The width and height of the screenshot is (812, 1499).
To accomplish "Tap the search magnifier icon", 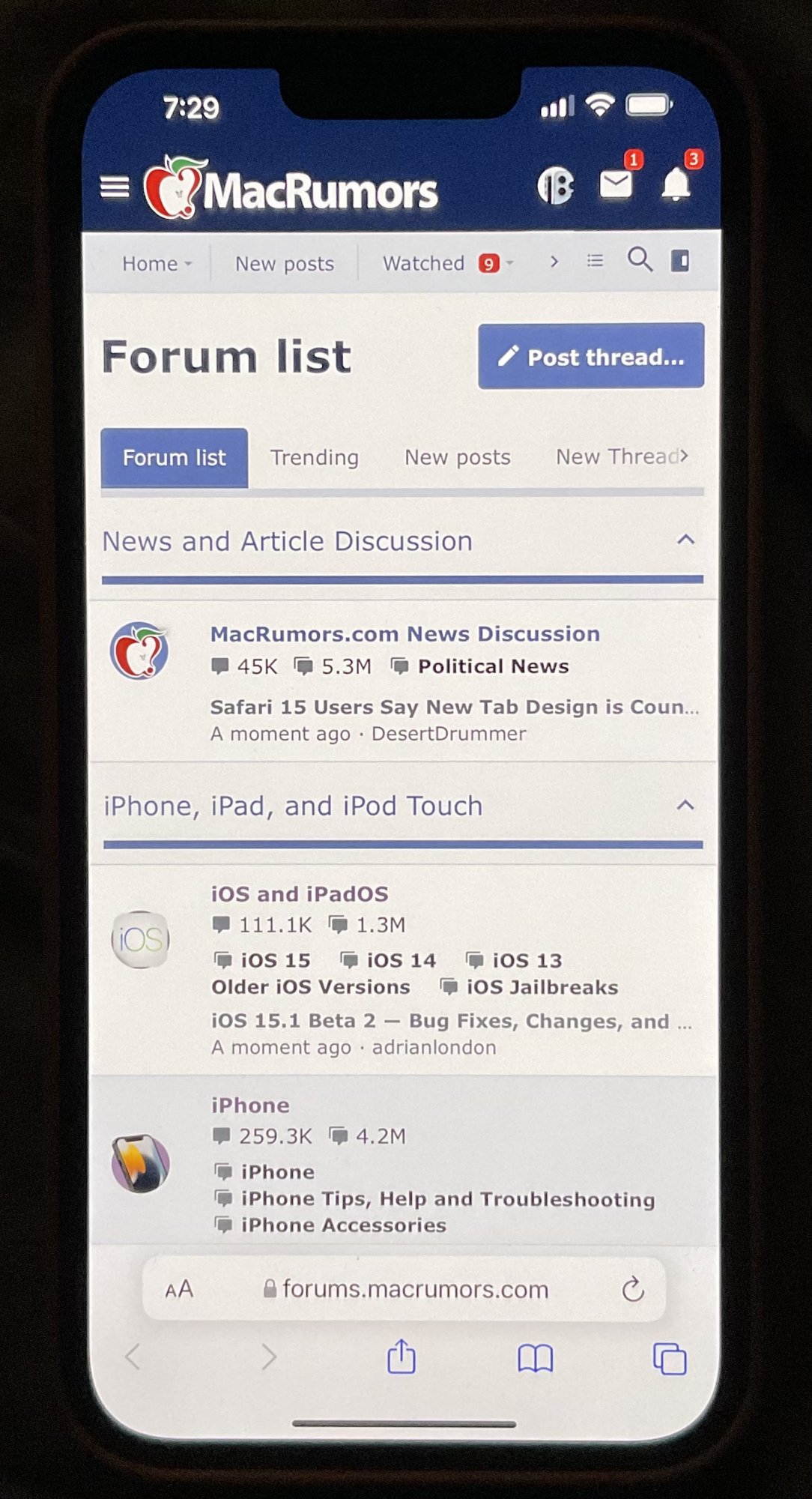I will (640, 260).
